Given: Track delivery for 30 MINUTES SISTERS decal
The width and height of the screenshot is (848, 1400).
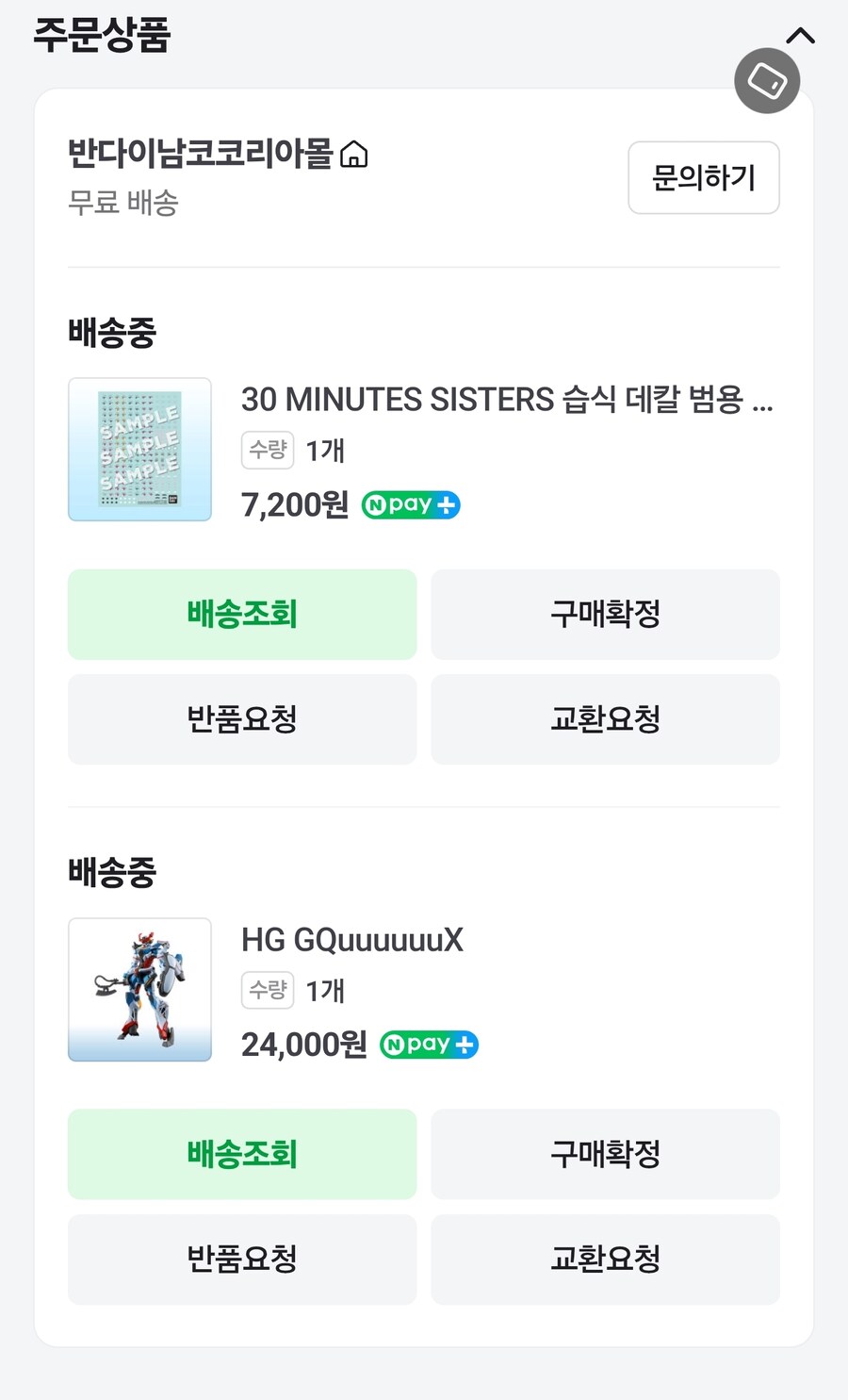Looking at the screenshot, I should pyautogui.click(x=242, y=615).
